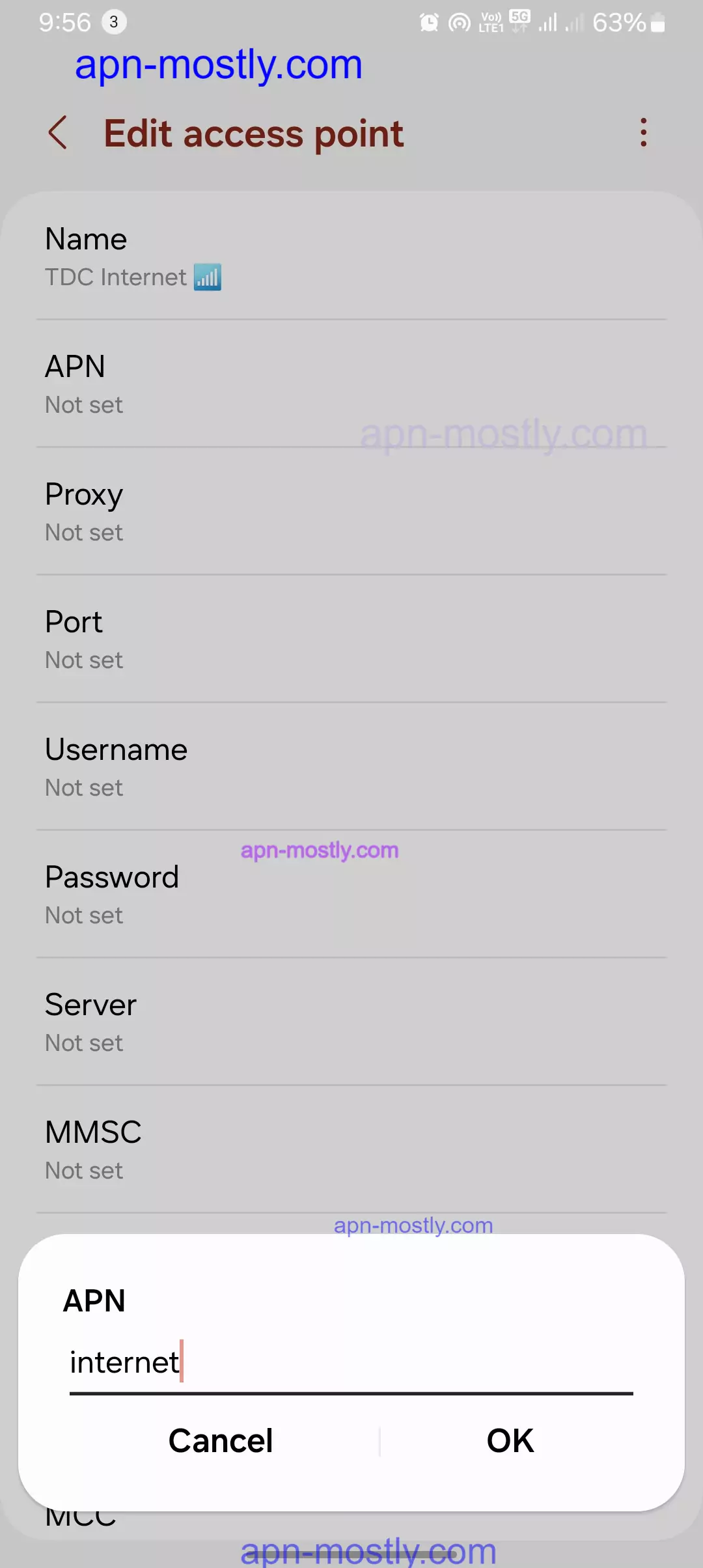Click the VoLTE LTE1 status indicator

[490, 21]
